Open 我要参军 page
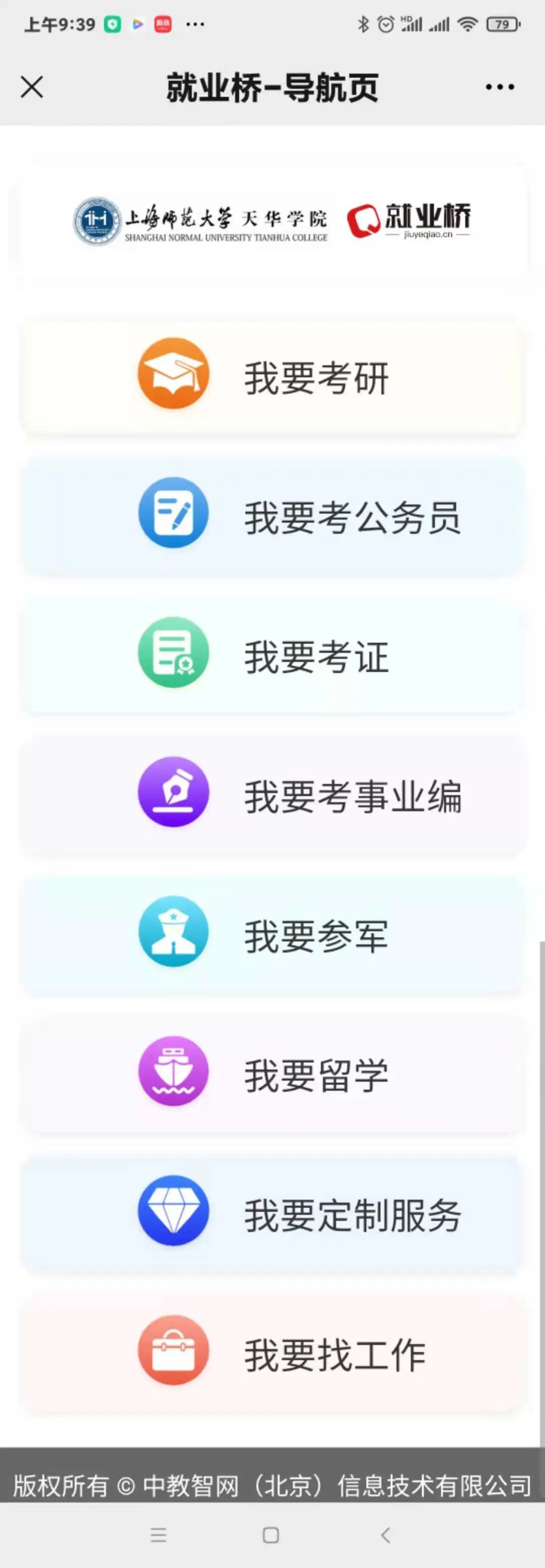The image size is (545, 1568). [x=271, y=935]
